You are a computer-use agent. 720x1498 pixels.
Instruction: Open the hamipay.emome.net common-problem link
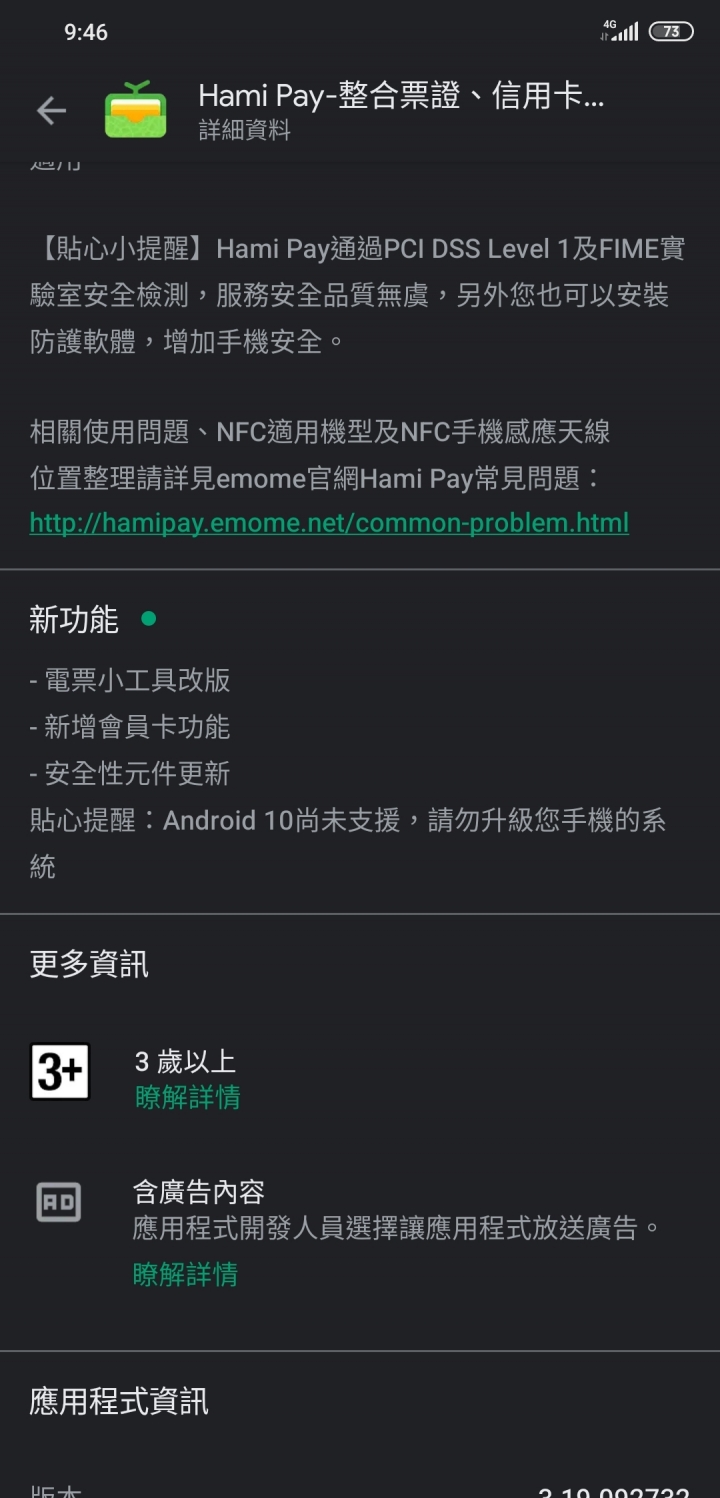[x=329, y=522]
